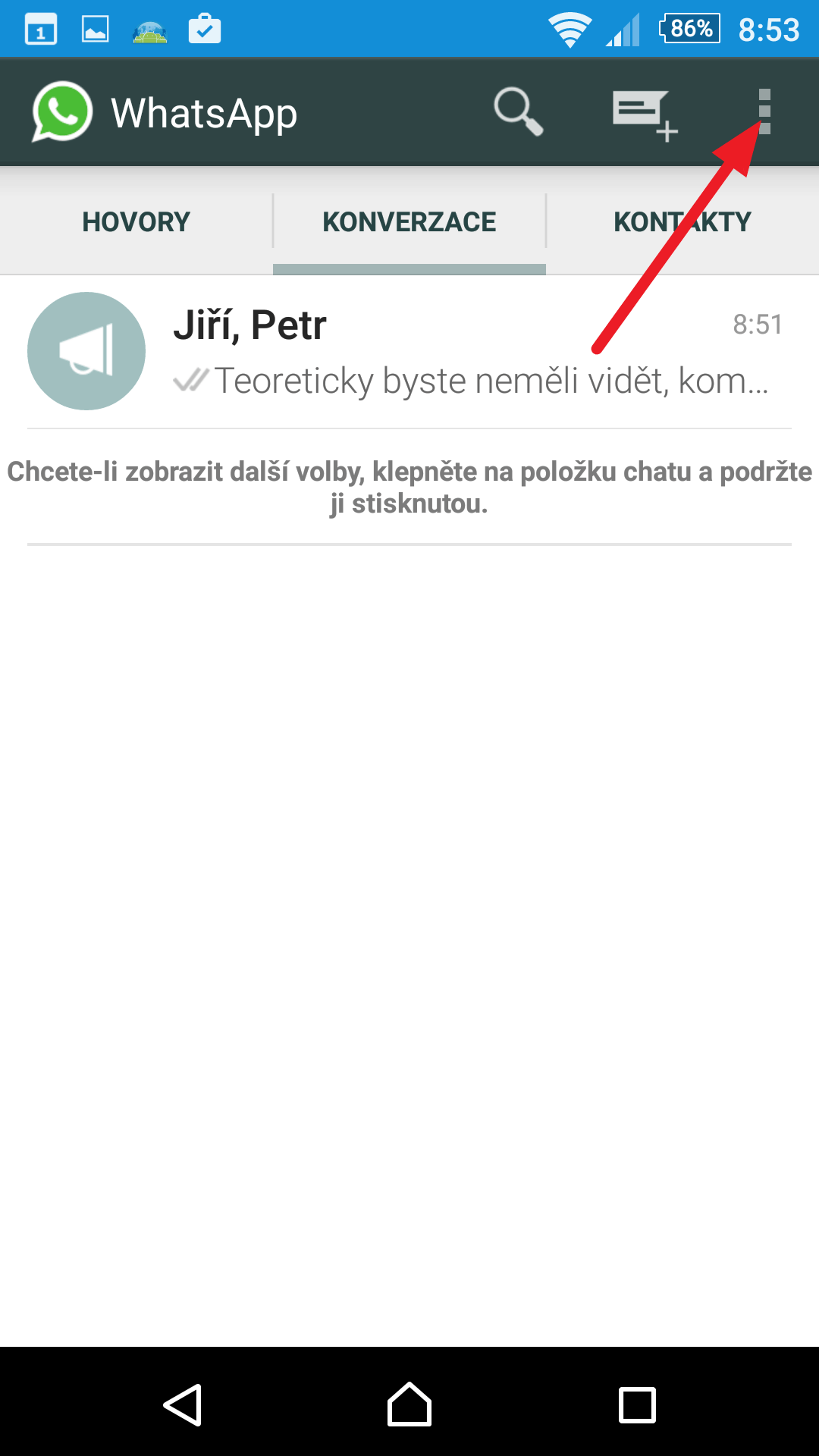Go to the home screen
Screen dimensions: 819x1456
(x=409, y=1404)
